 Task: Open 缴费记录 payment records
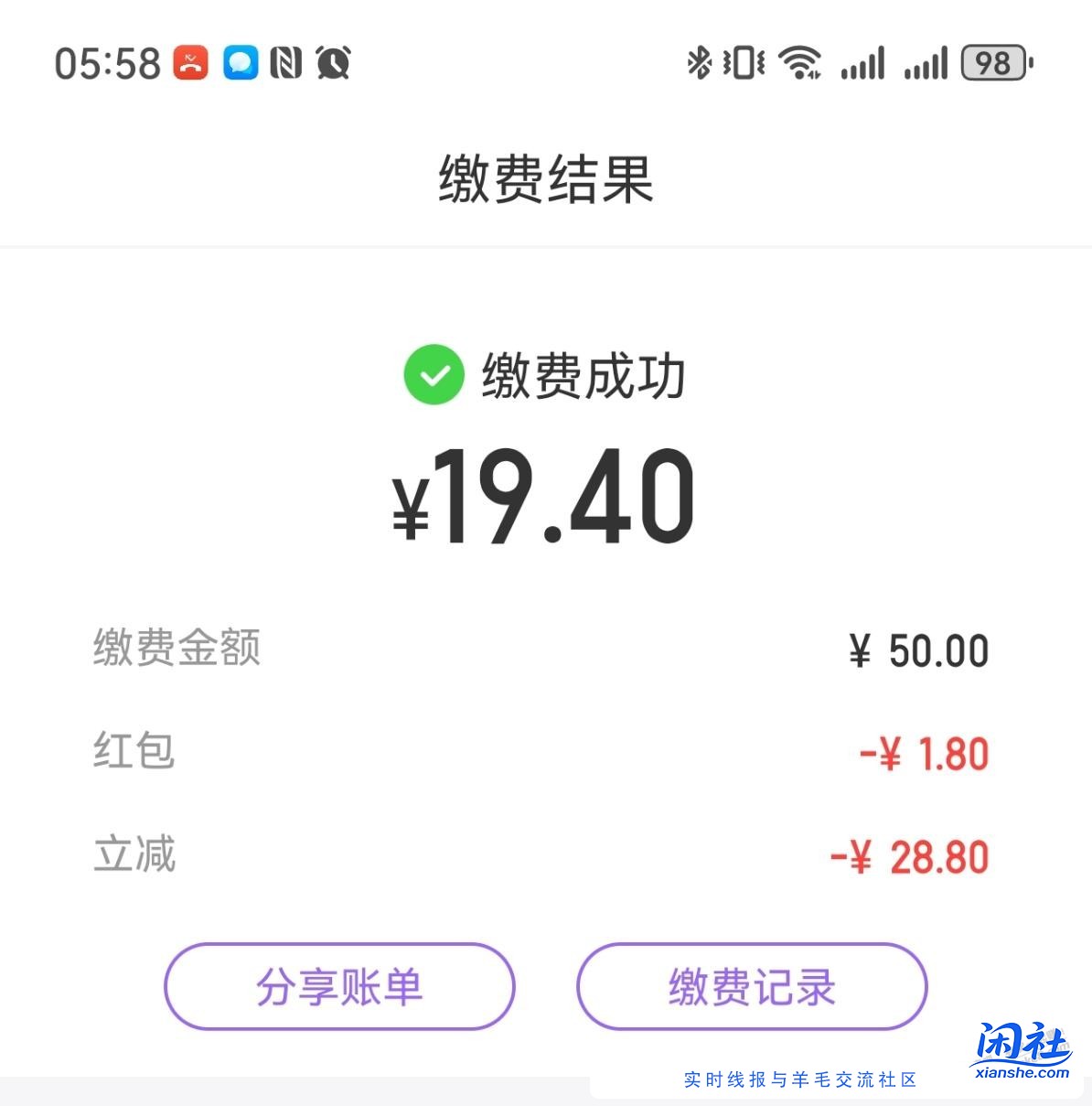coord(751,987)
